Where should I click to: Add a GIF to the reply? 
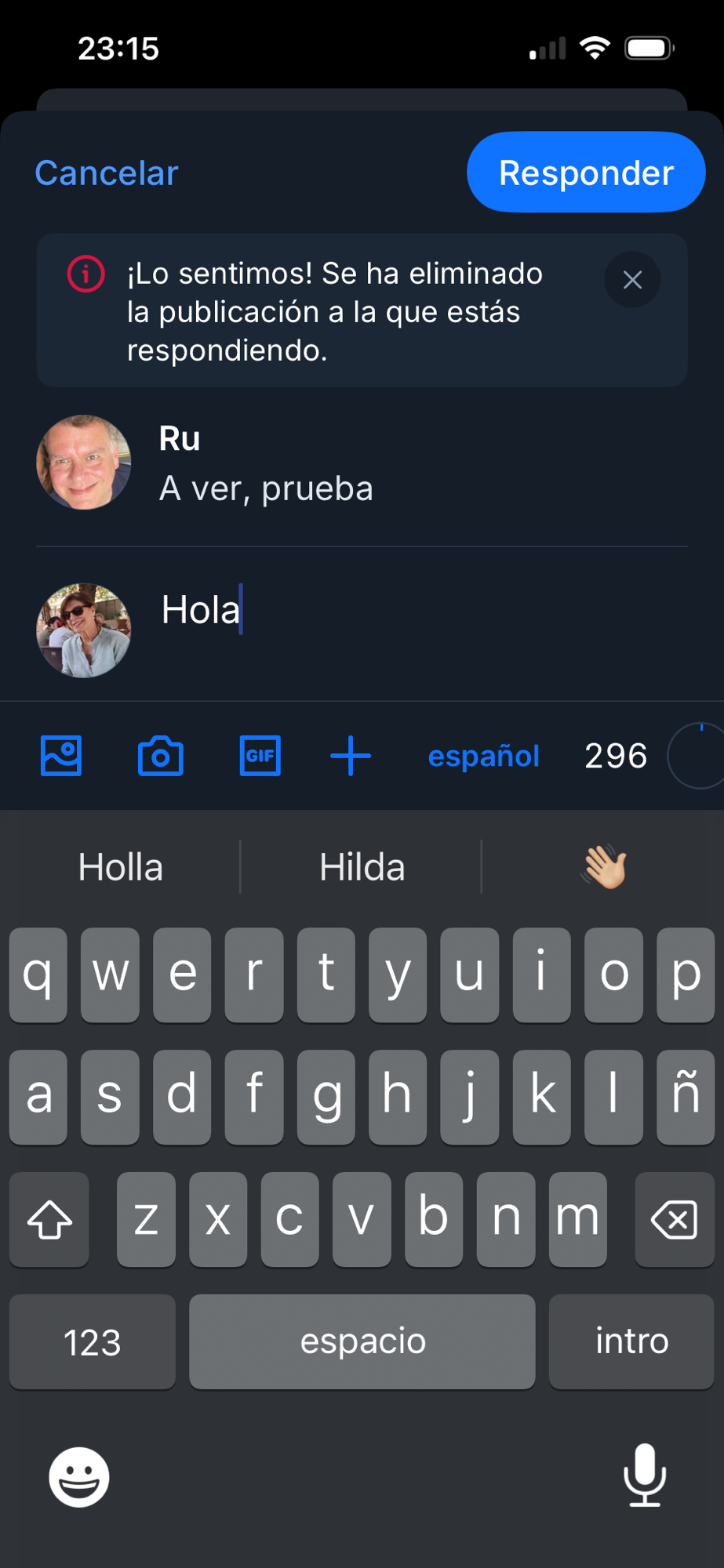click(260, 757)
